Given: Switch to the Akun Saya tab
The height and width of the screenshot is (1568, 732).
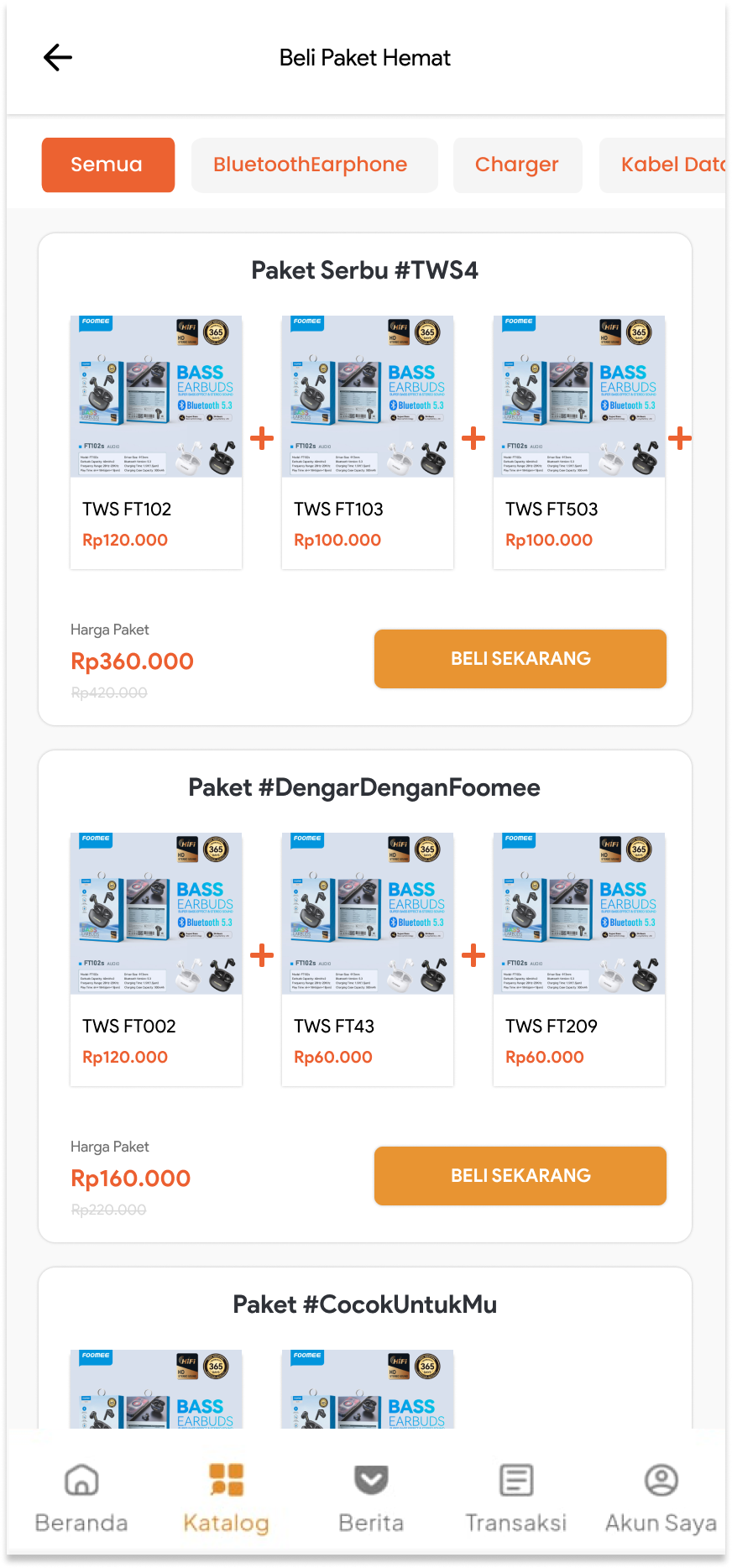Looking at the screenshot, I should [661, 1497].
